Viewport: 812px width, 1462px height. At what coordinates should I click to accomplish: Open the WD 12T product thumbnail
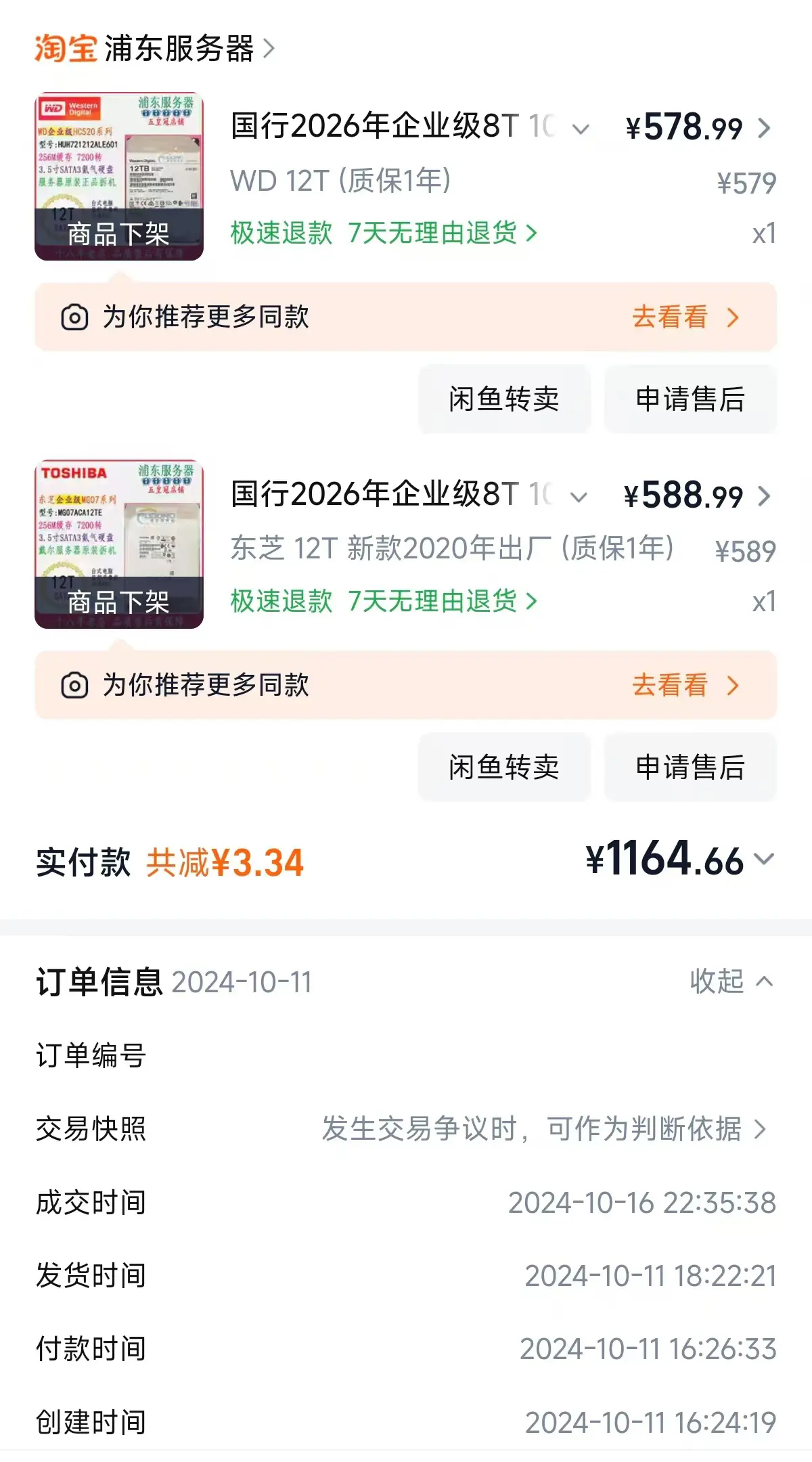[119, 176]
